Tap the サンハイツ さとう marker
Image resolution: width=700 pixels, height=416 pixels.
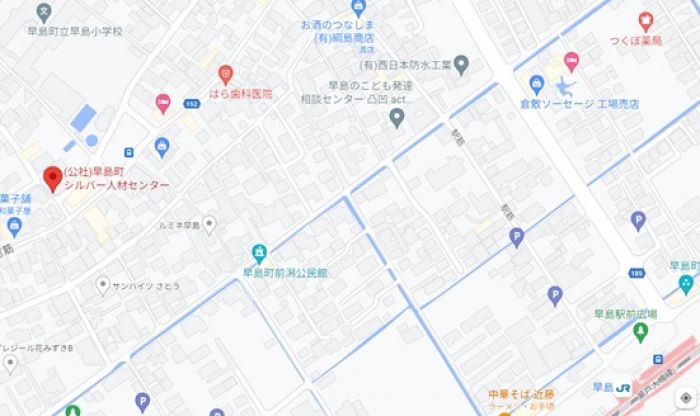pyautogui.click(x=102, y=285)
